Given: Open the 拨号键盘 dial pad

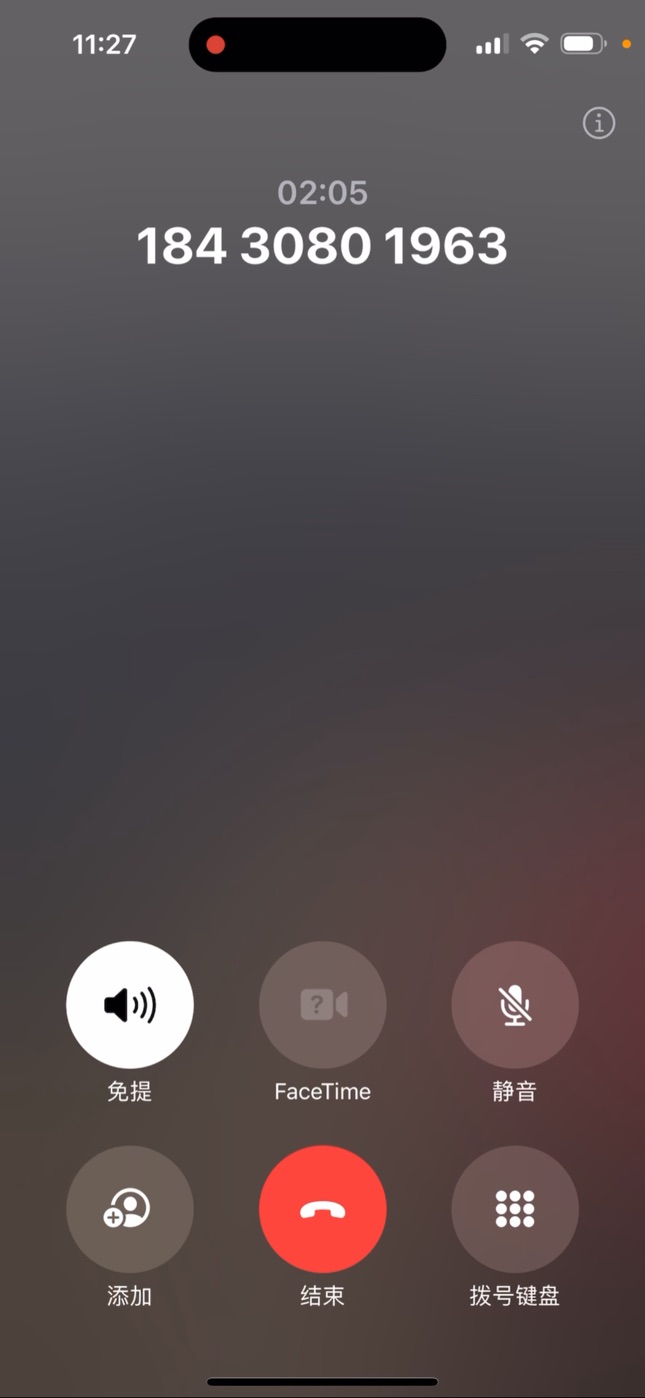Looking at the screenshot, I should tap(515, 1209).
